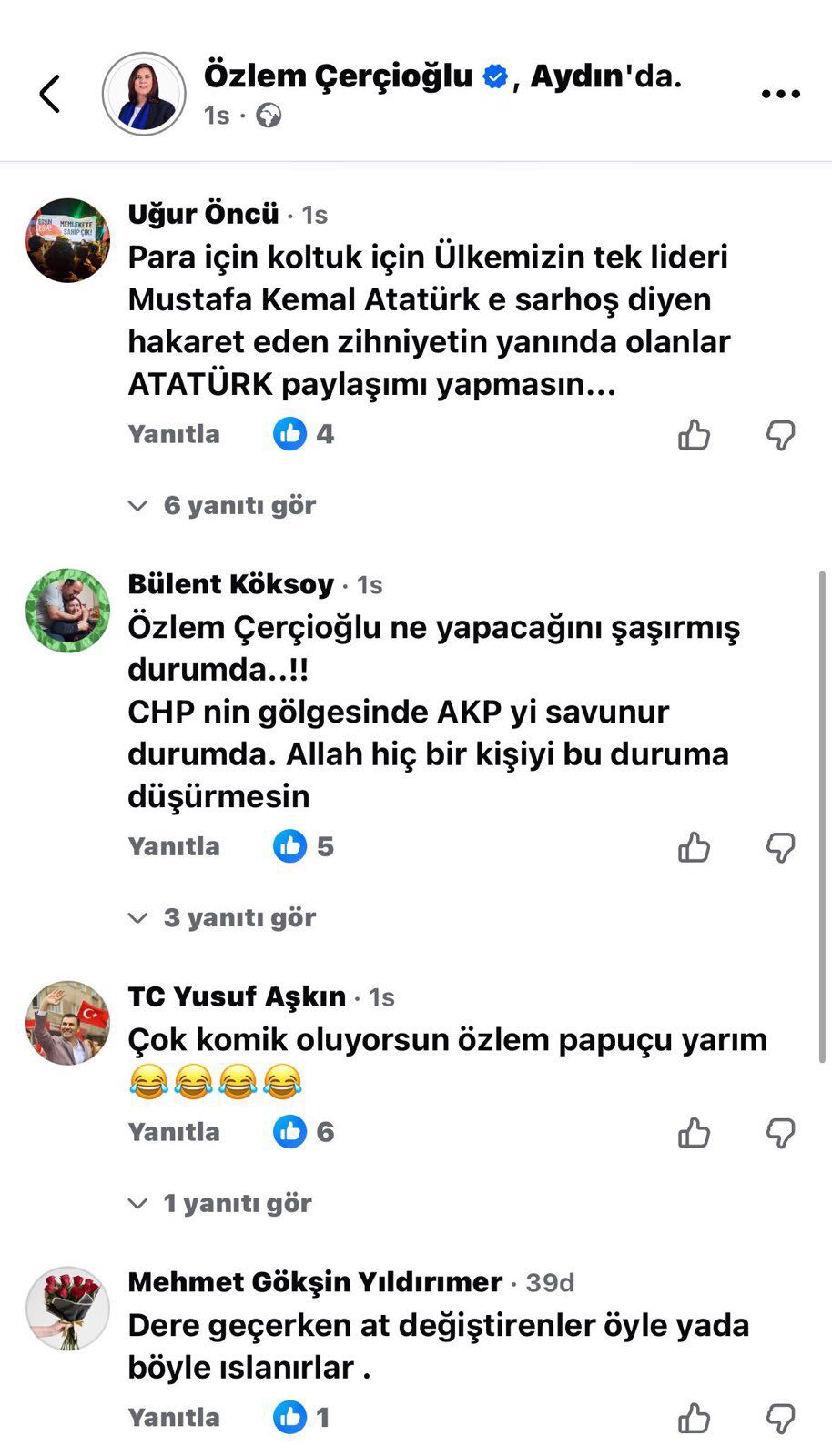
Task: Open Bülent Köksoy's profile name
Action: (x=231, y=584)
